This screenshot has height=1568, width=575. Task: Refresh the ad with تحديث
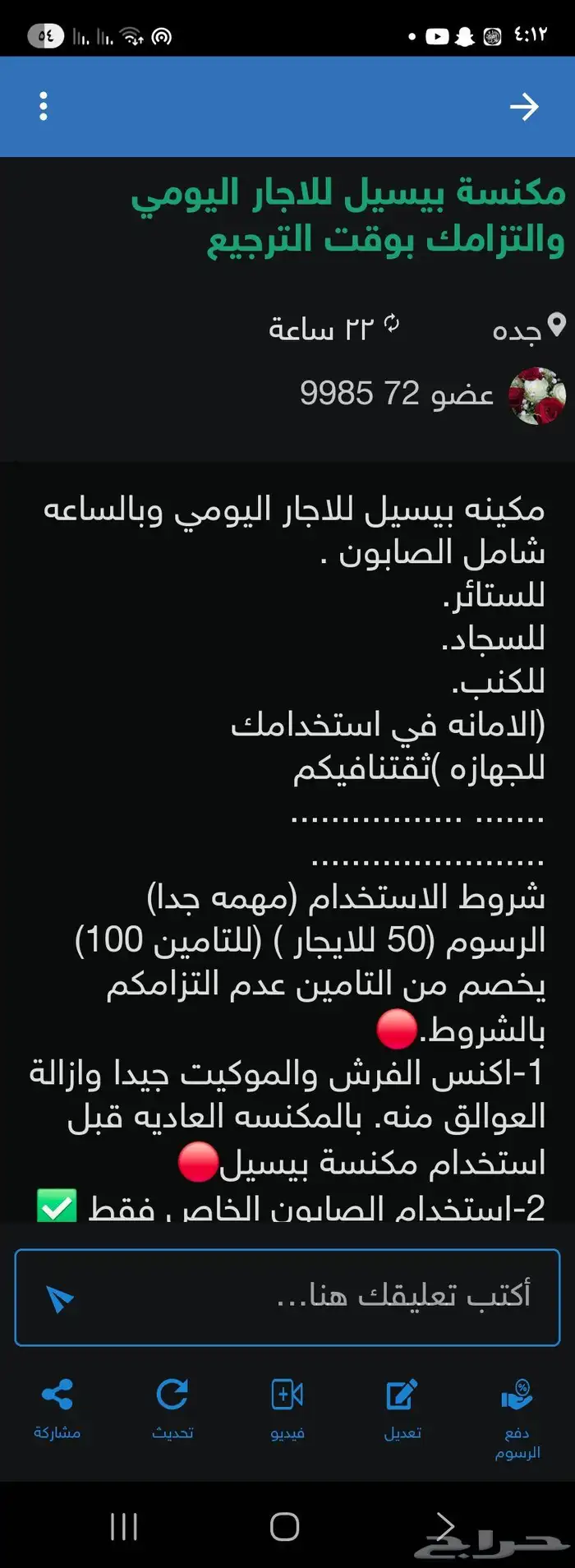click(x=172, y=1409)
